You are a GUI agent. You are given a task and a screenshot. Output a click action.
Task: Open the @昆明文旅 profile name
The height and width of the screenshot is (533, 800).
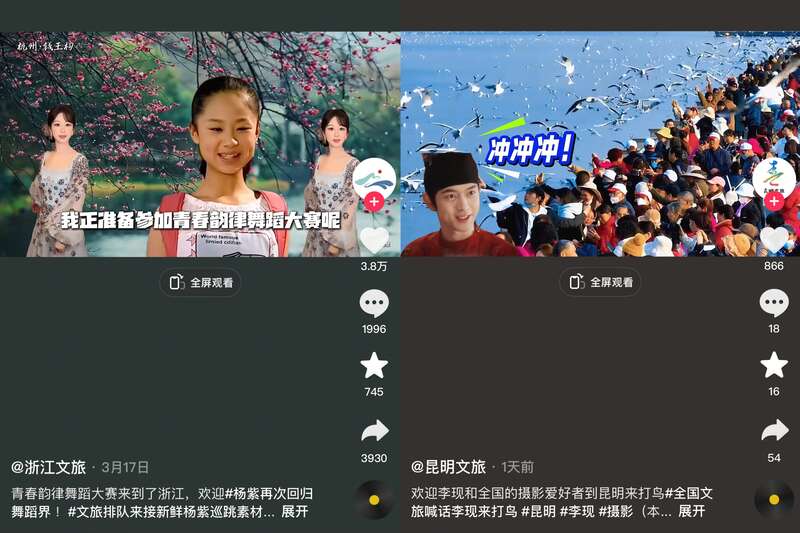(448, 467)
